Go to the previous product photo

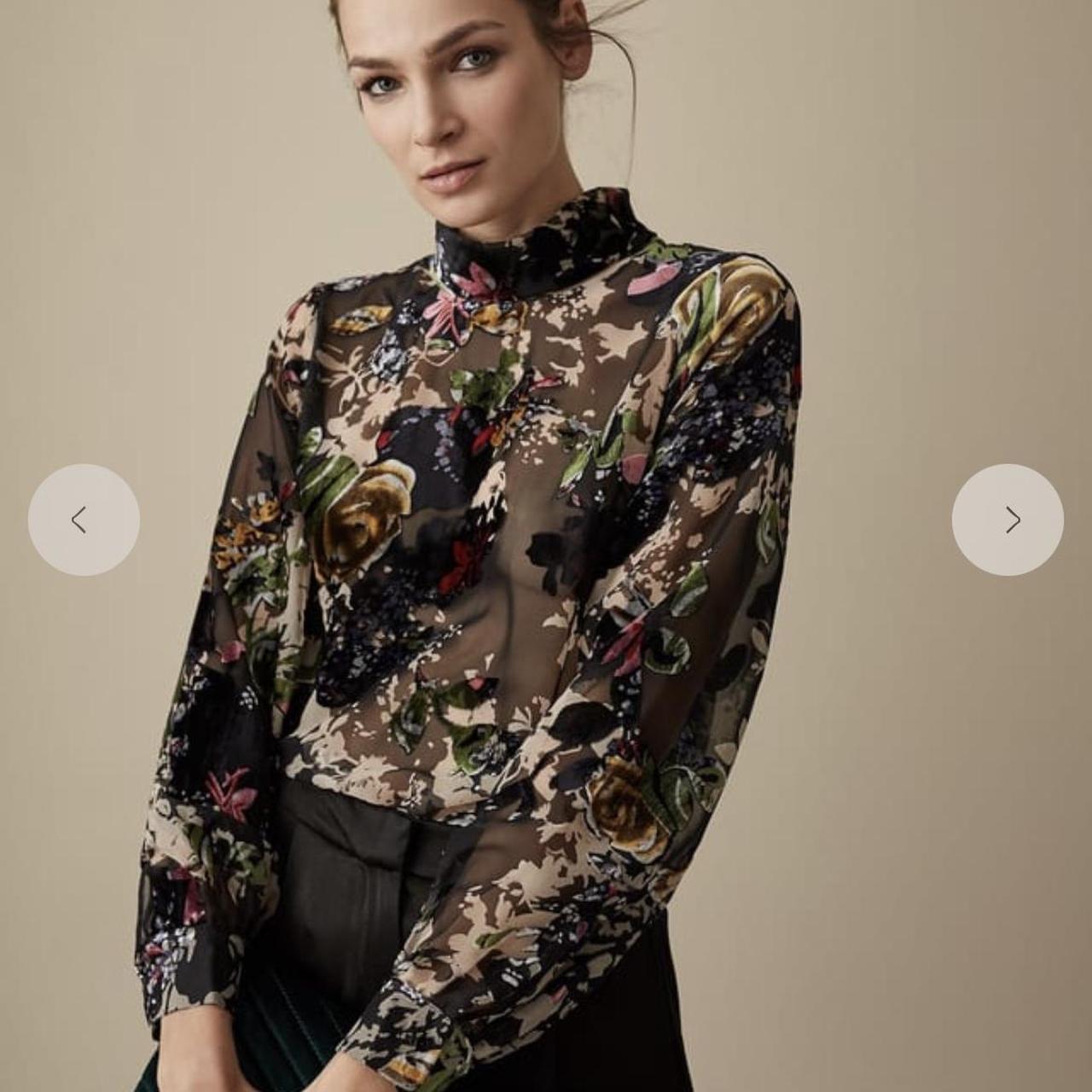[x=84, y=520]
